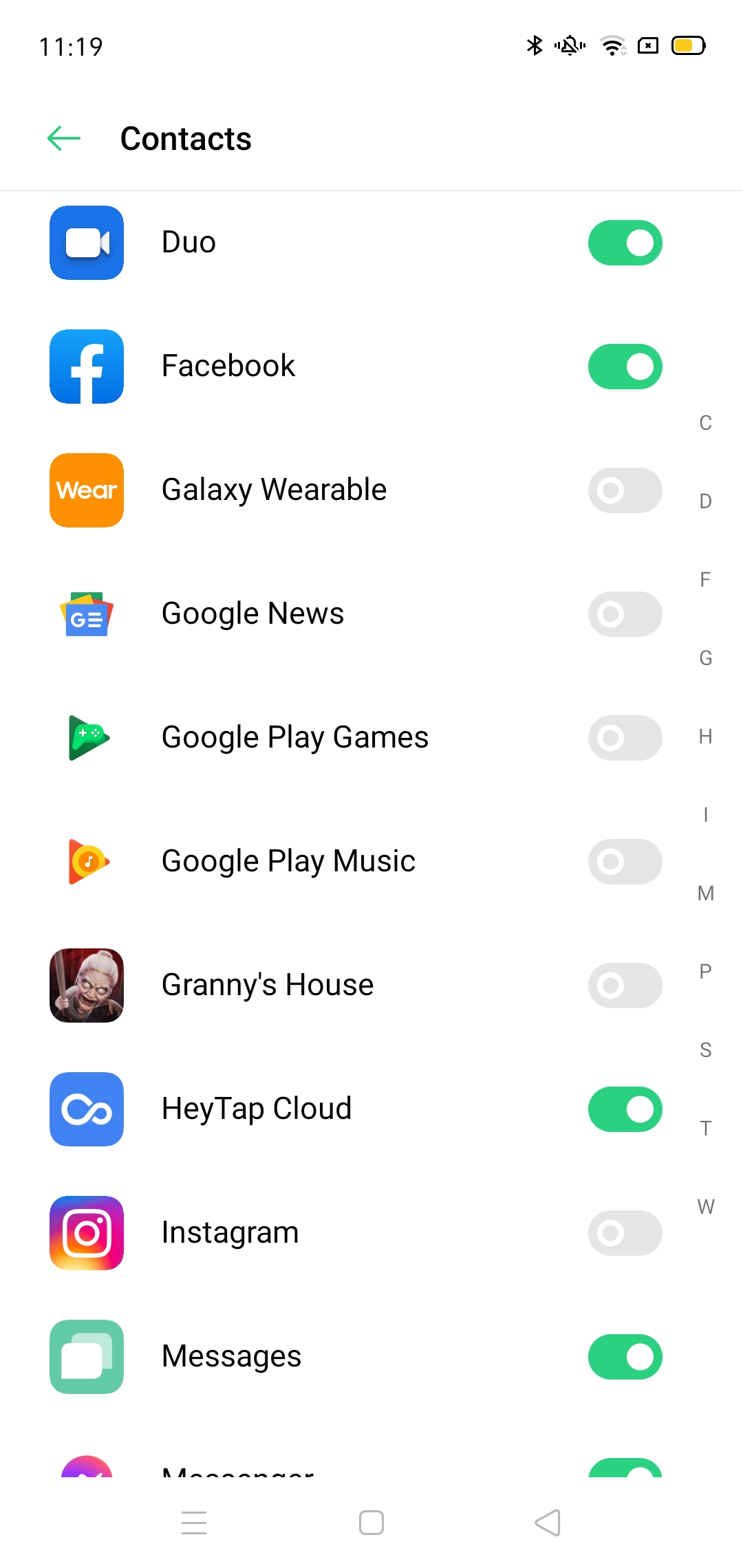Screen dimensions: 743x1568
Task: Click the HeyTap Cloud icon
Action: coord(85,1109)
